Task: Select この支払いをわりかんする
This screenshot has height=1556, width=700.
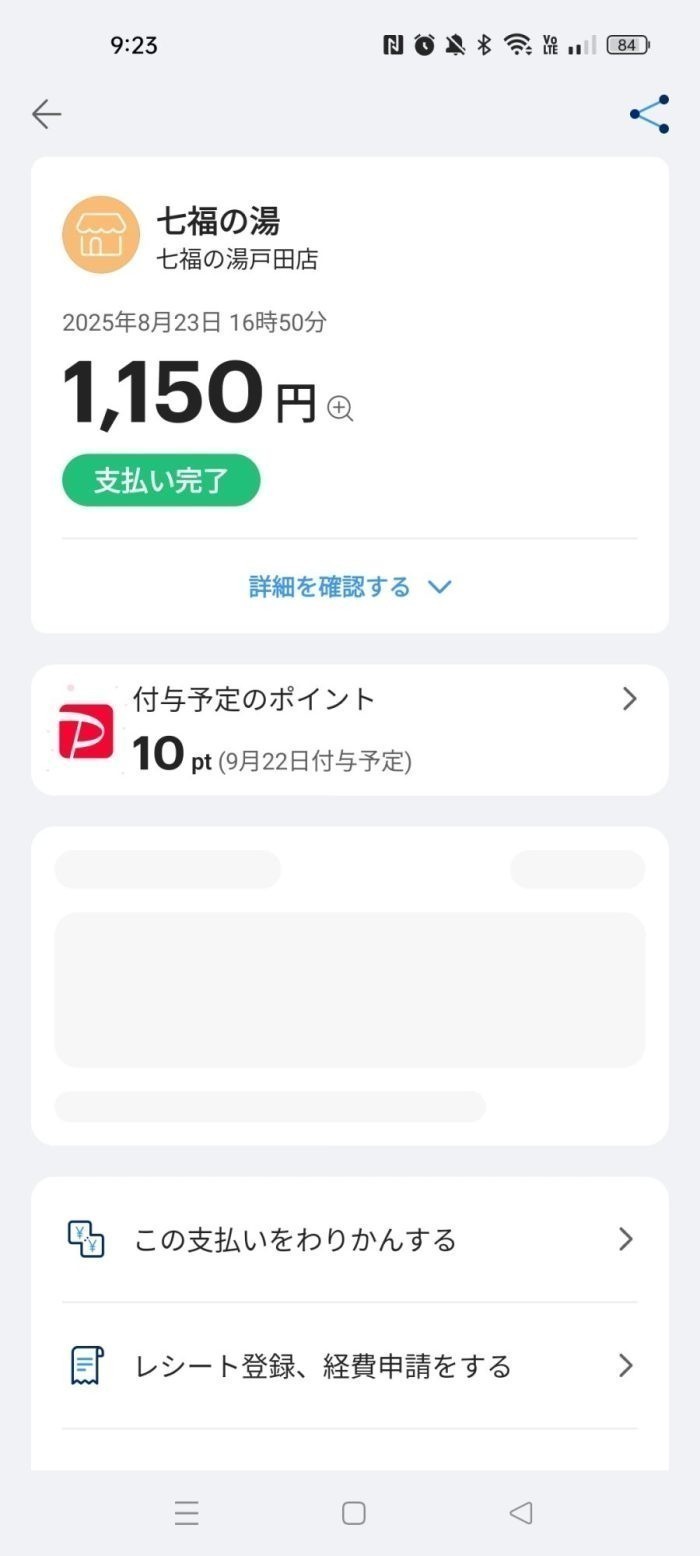Action: click(350, 1240)
